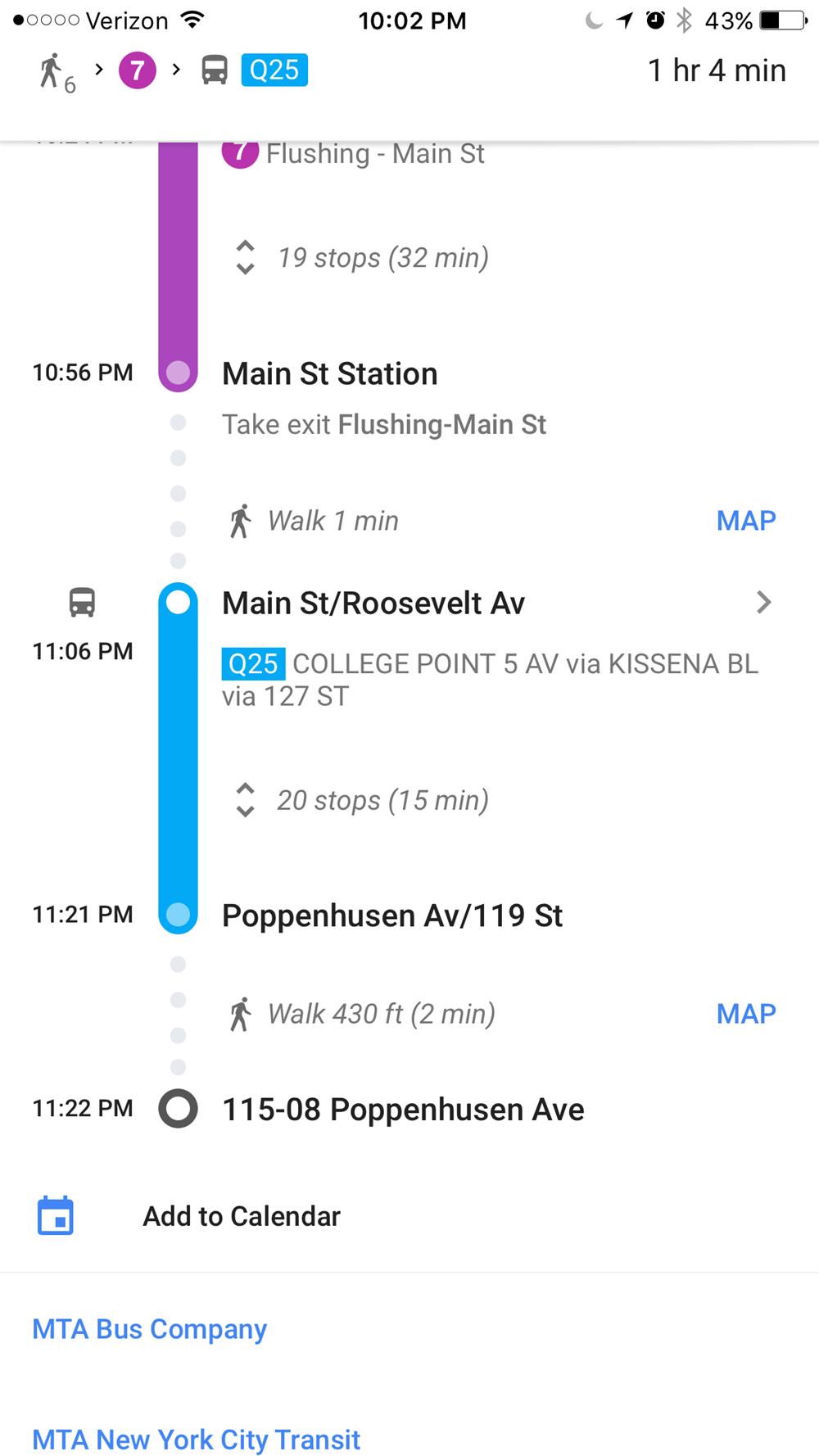Screen dimensions: 819x1456
Task: Open MAP for Walk 1 min
Action: tap(745, 521)
